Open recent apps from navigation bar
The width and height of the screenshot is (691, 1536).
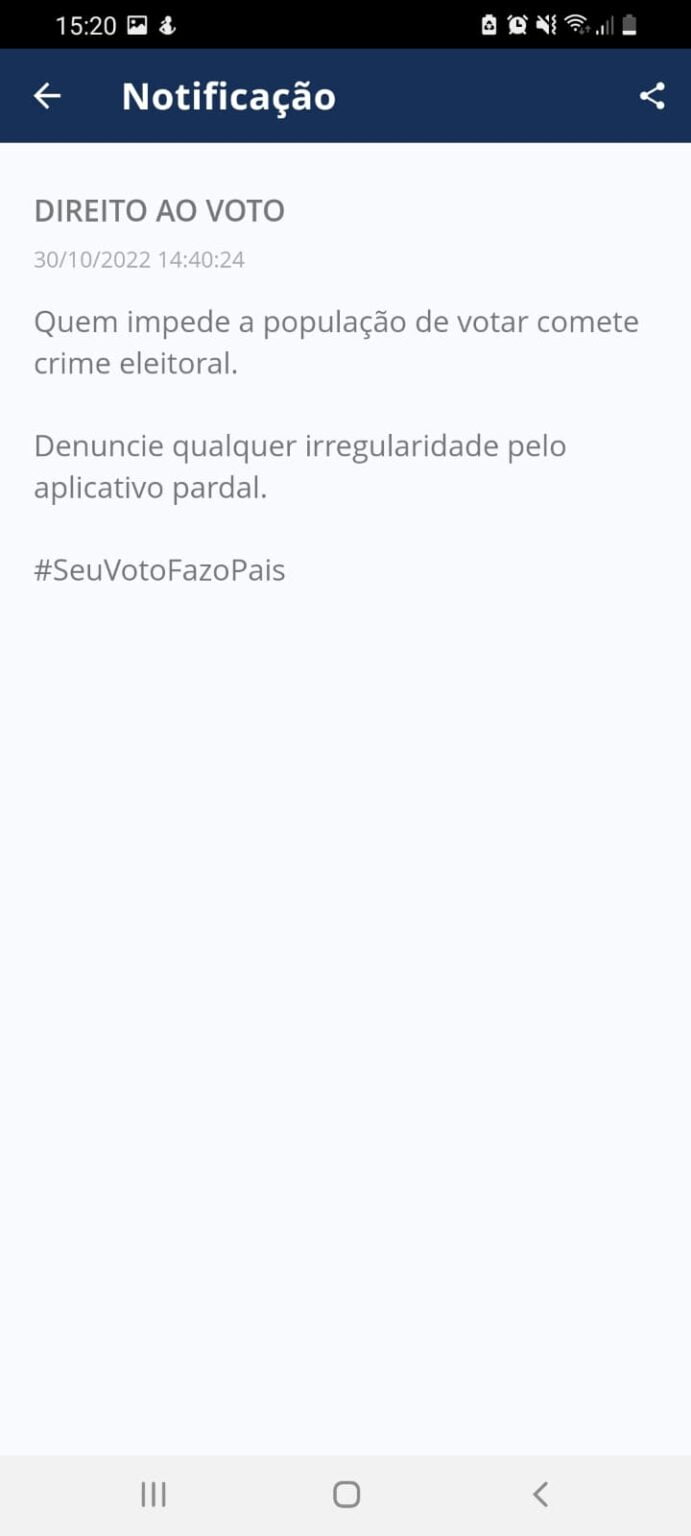pos(153,1494)
